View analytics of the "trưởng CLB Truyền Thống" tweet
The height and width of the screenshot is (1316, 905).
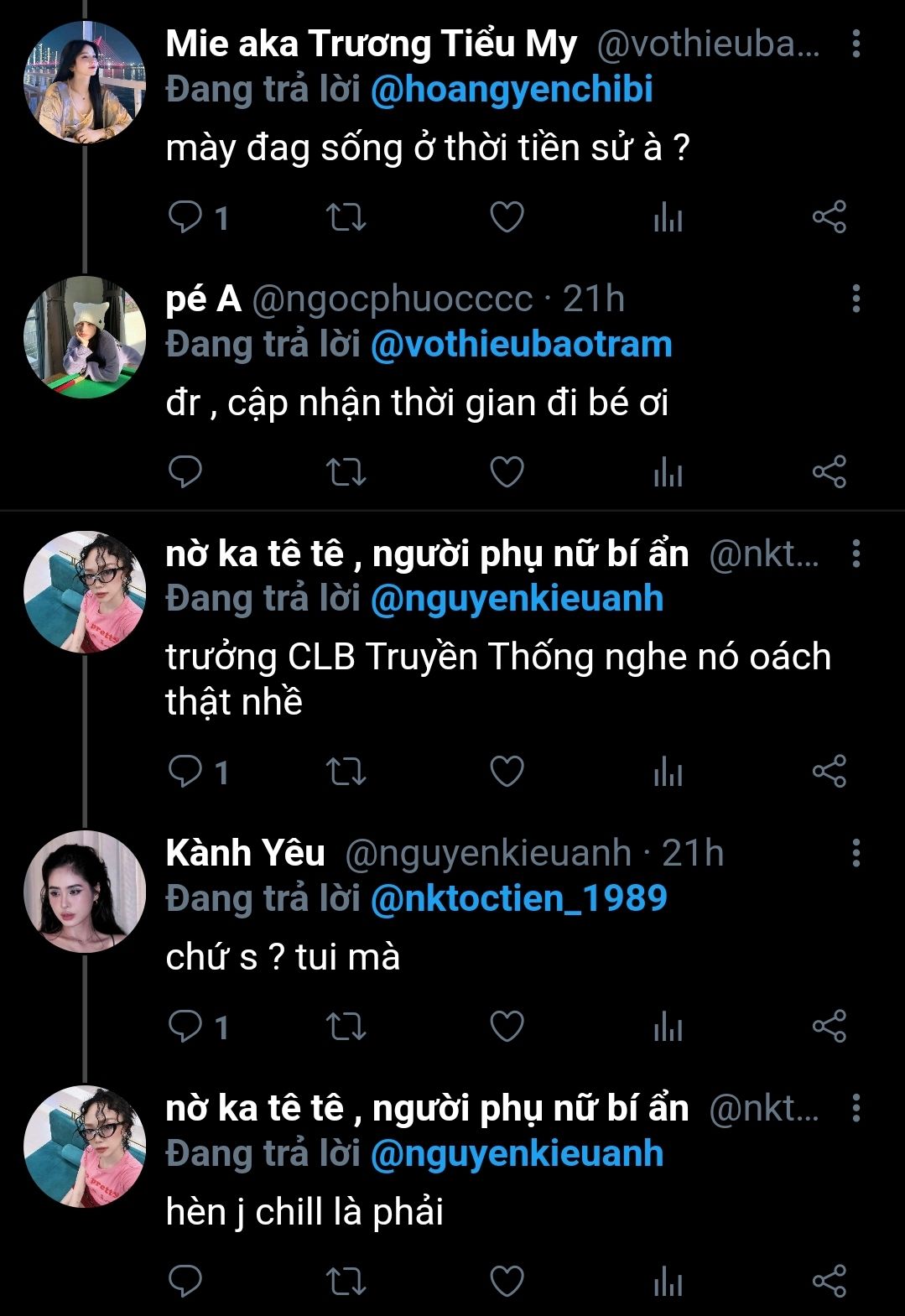(x=668, y=772)
